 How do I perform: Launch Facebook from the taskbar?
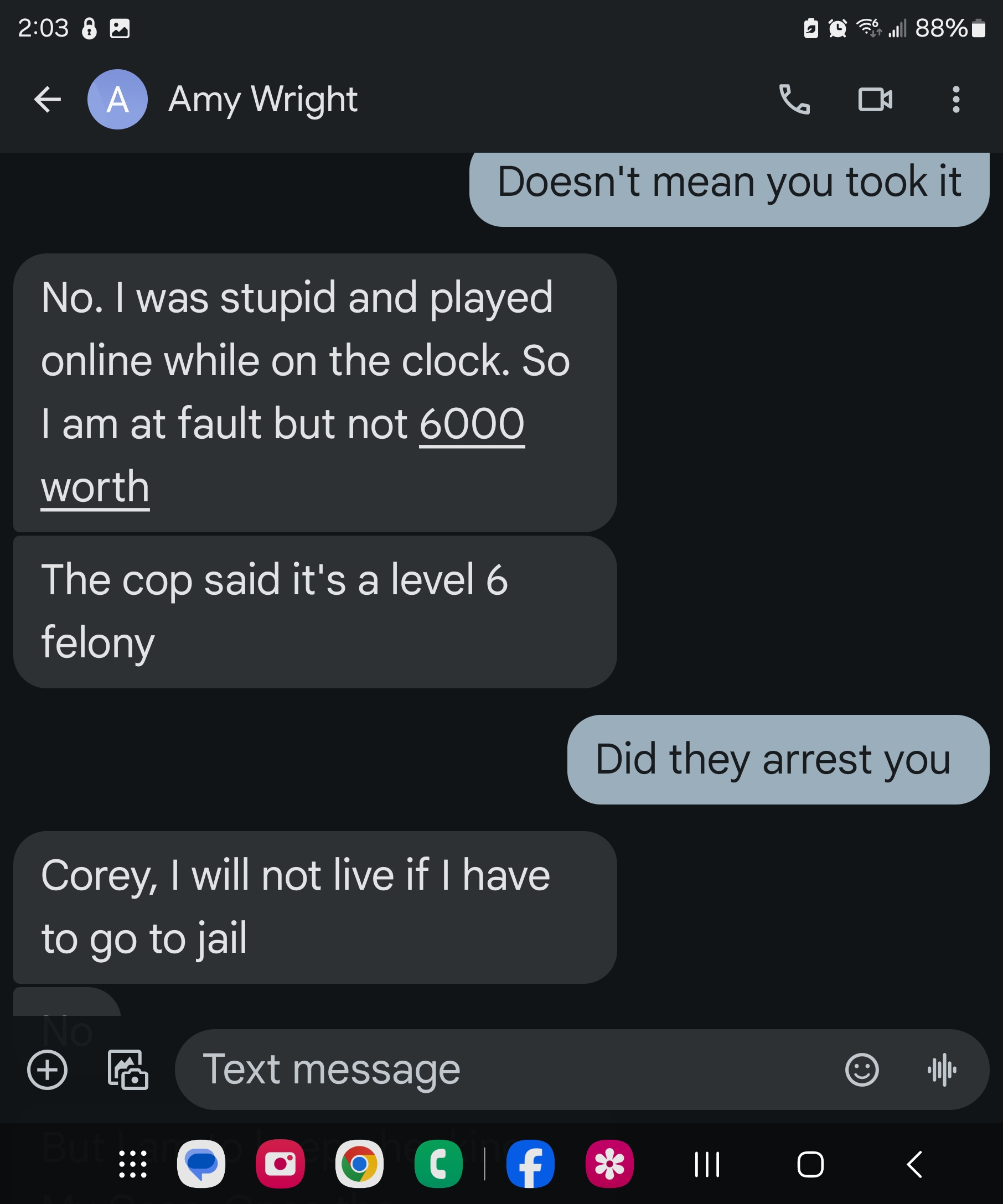click(530, 1165)
